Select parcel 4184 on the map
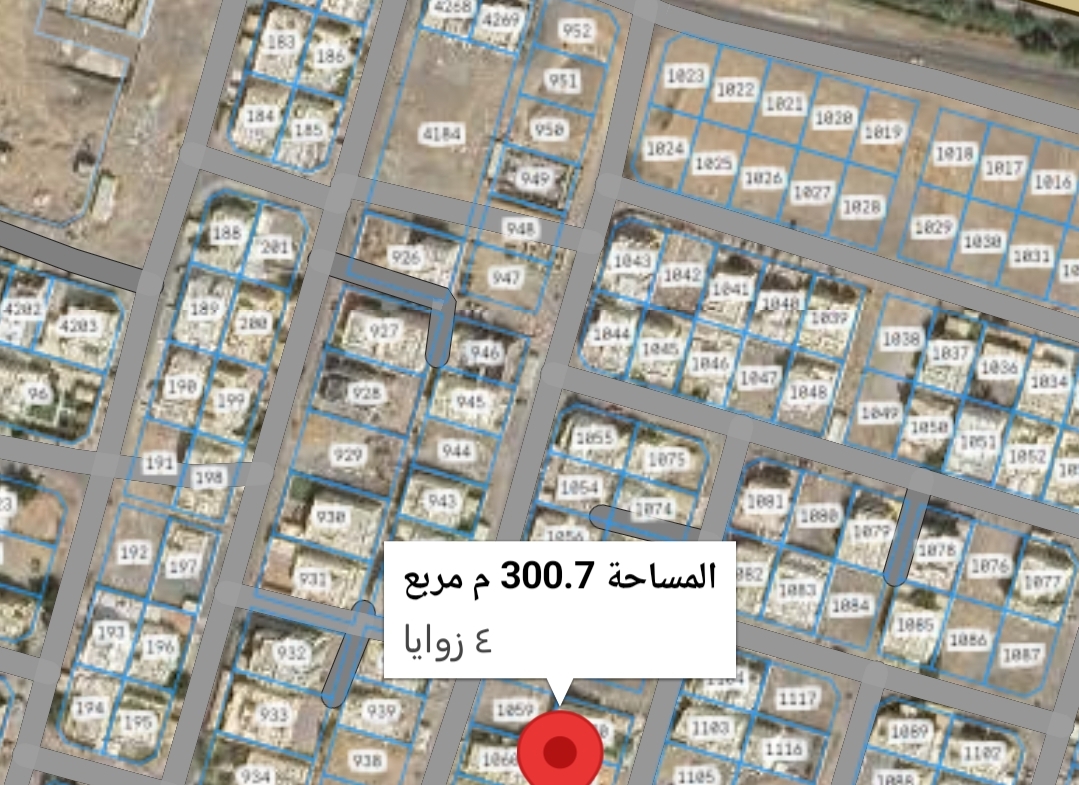This screenshot has height=785, width=1079. tap(442, 134)
